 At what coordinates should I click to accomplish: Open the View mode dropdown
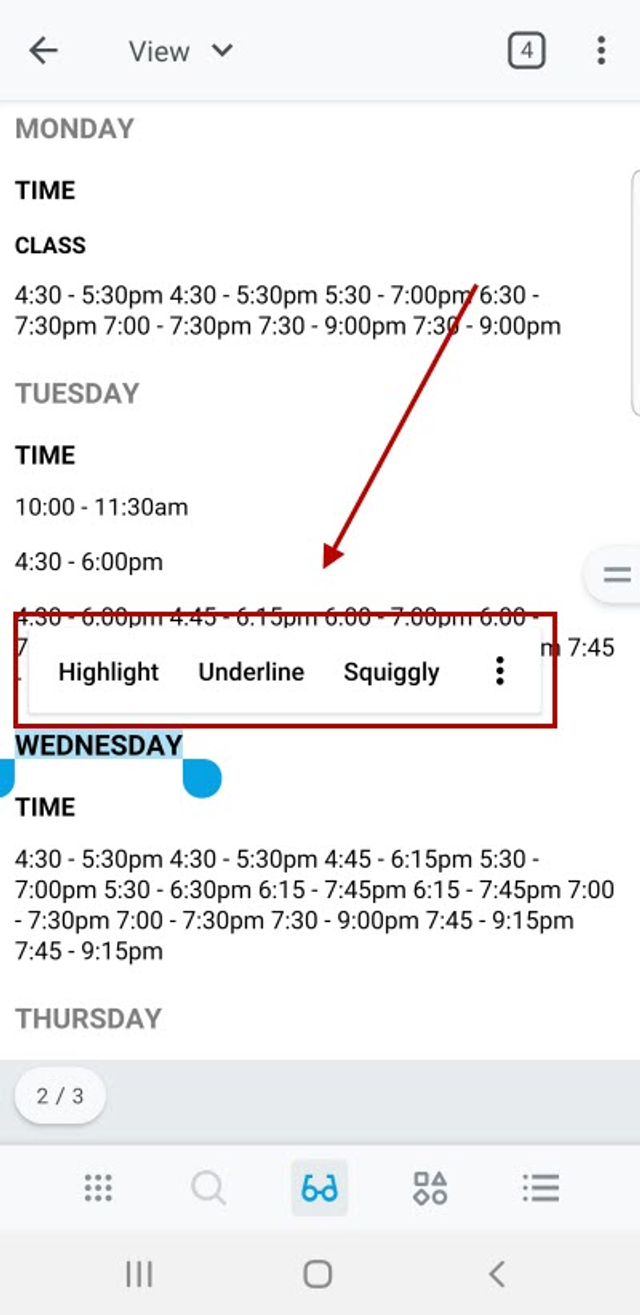(x=181, y=51)
